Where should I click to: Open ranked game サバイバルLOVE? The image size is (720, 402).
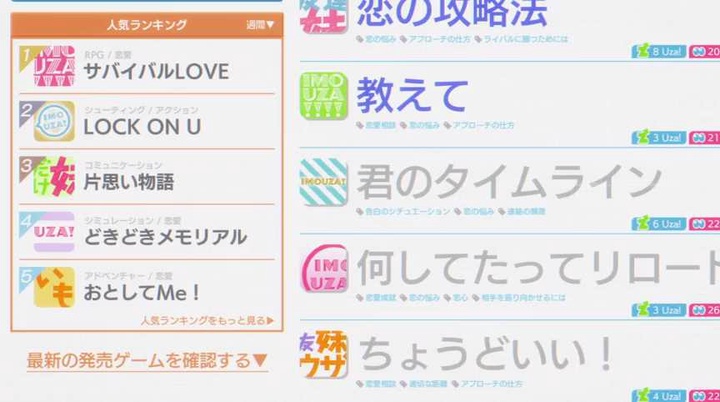156,71
